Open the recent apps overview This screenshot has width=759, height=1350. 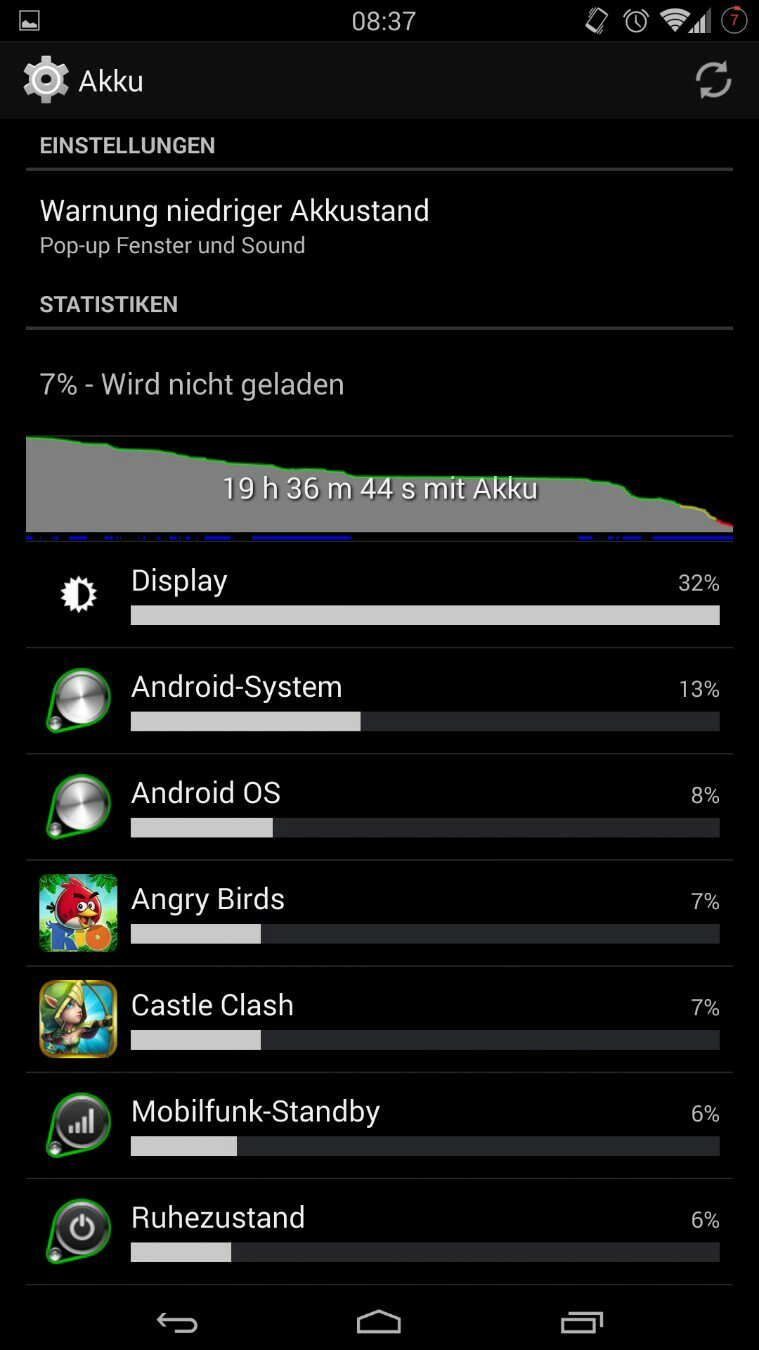(581, 1322)
